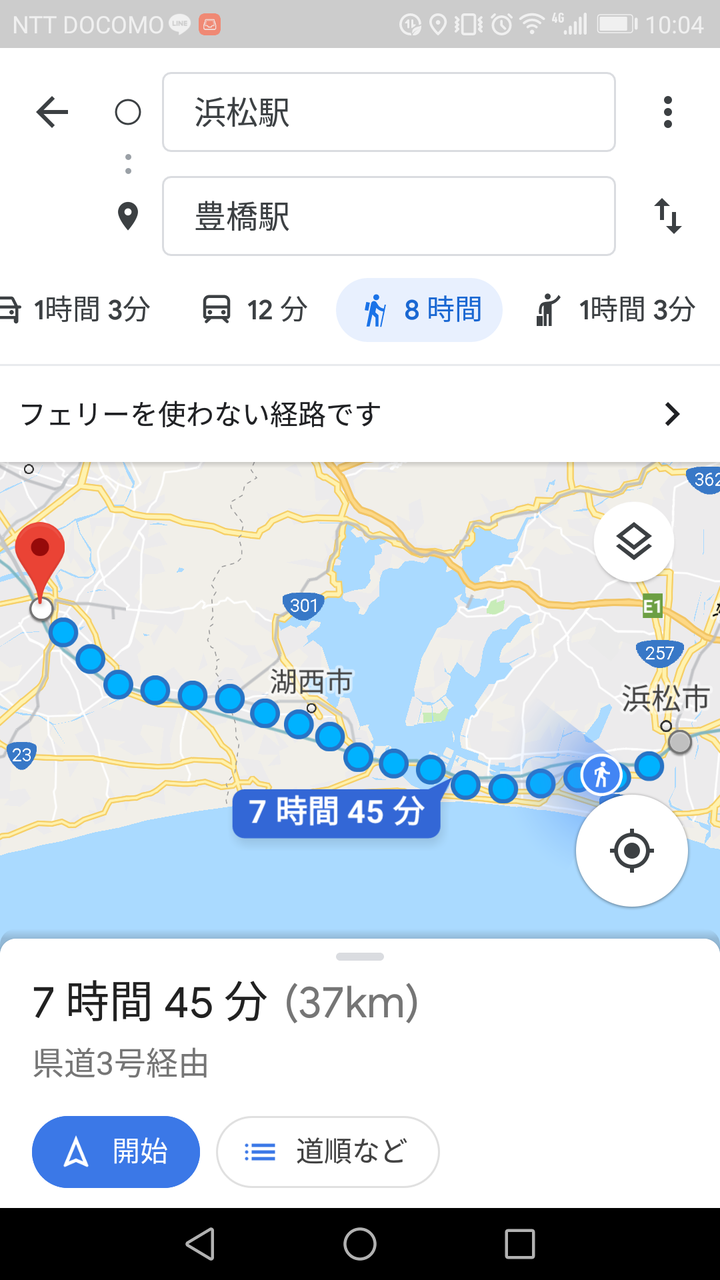Start navigation with the 開始 button

[116, 1152]
